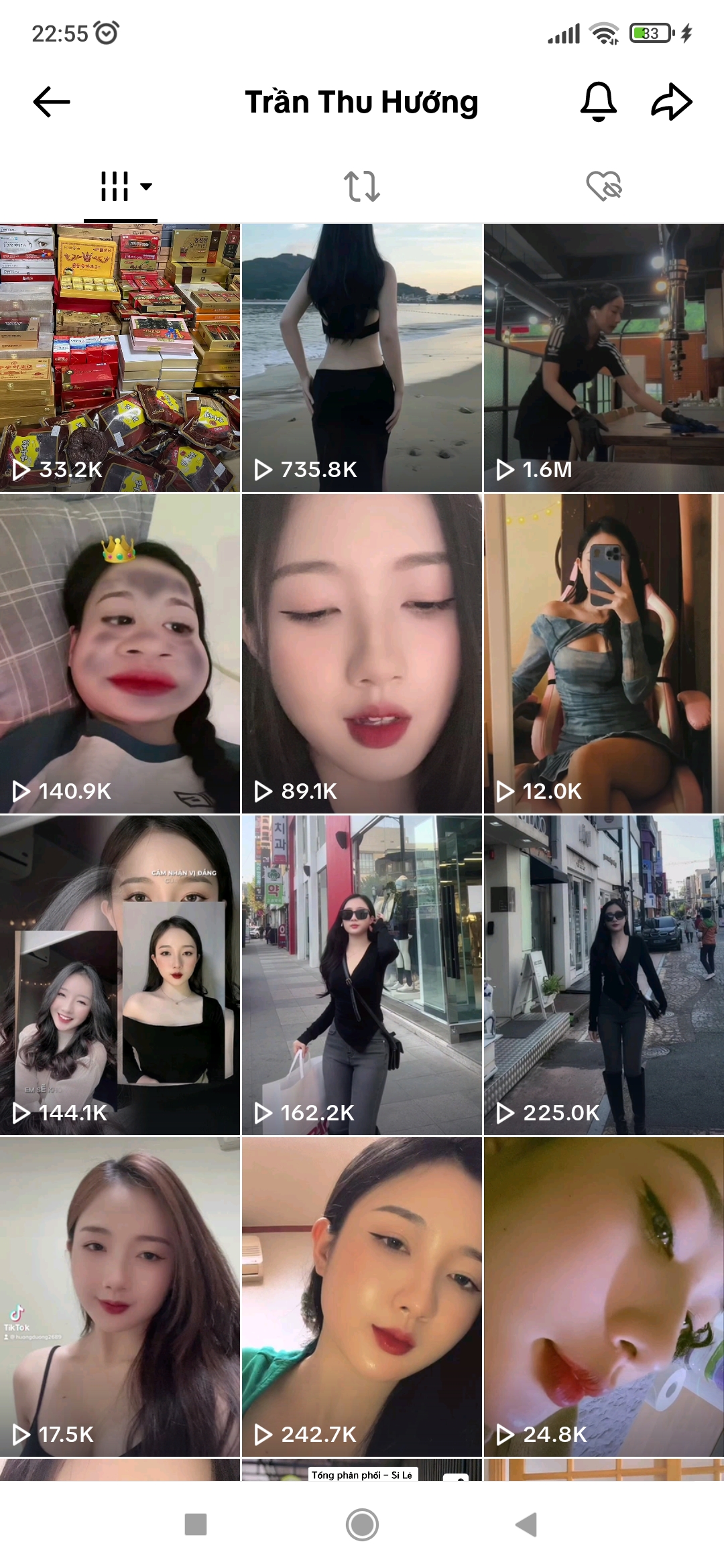This screenshot has height=1568, width=724.
Task: Play the beach video with 735.8K views
Action: pos(362,358)
